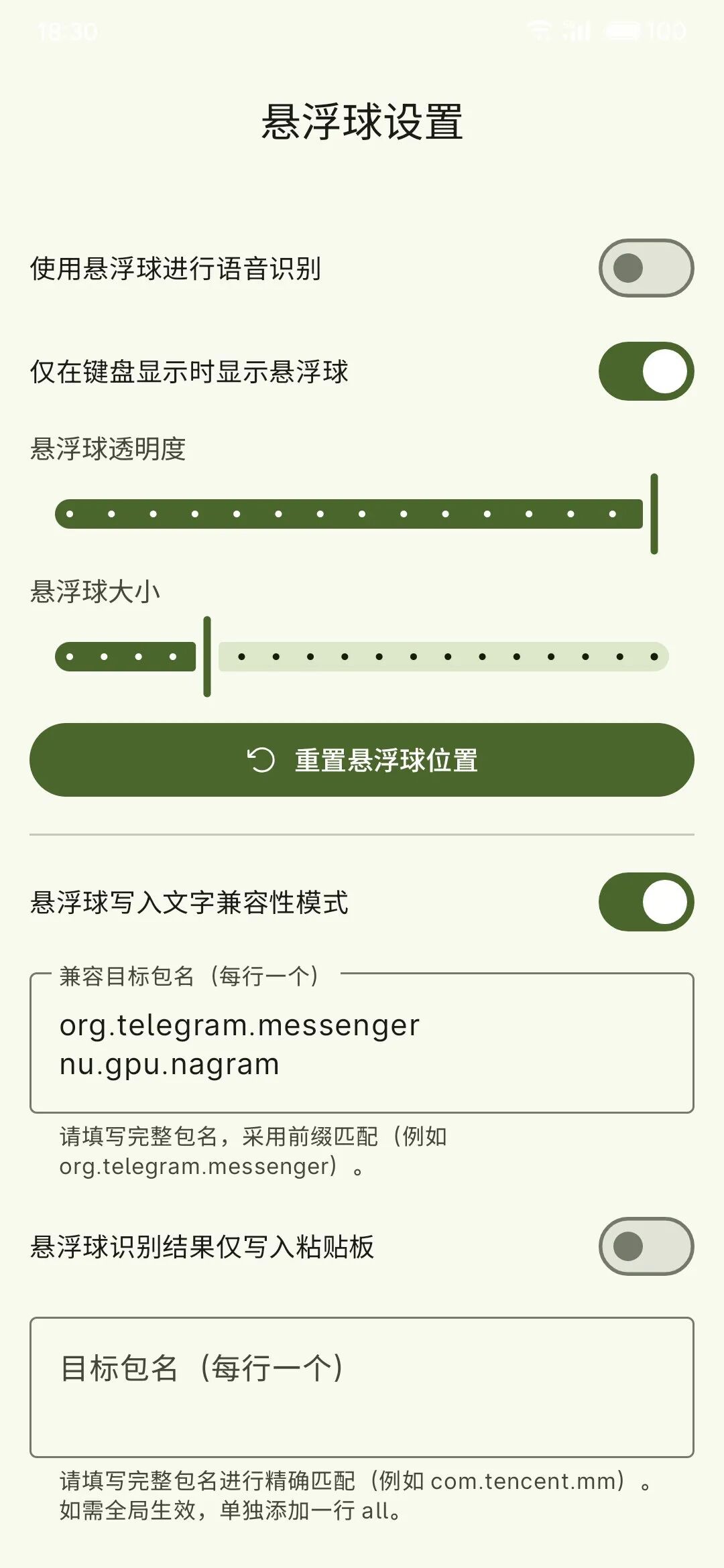This screenshot has width=724, height=1568.
Task: Tap the 悬浮球透明度 slider track
Action: [x=349, y=514]
